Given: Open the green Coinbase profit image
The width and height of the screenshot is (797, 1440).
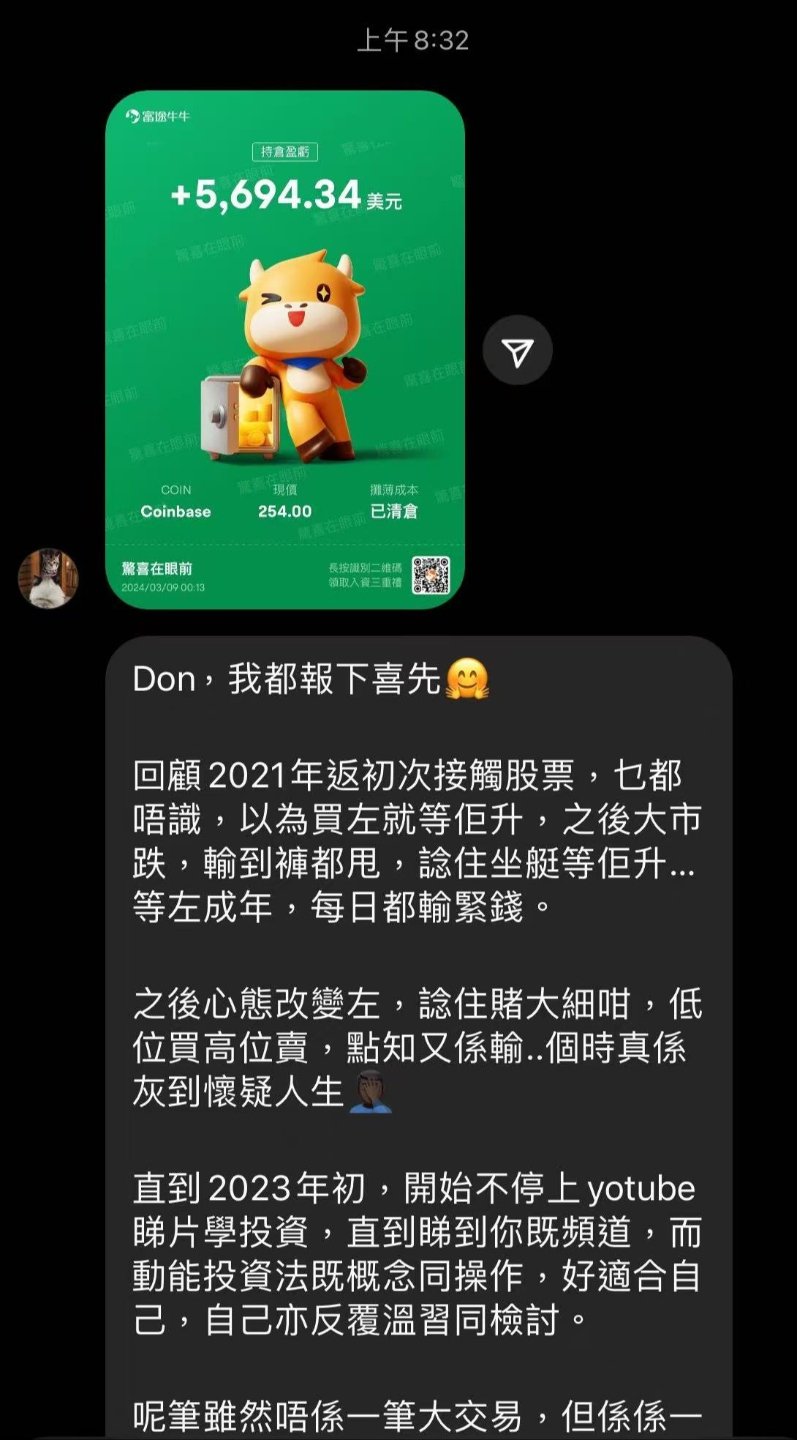Looking at the screenshot, I should click(285, 350).
